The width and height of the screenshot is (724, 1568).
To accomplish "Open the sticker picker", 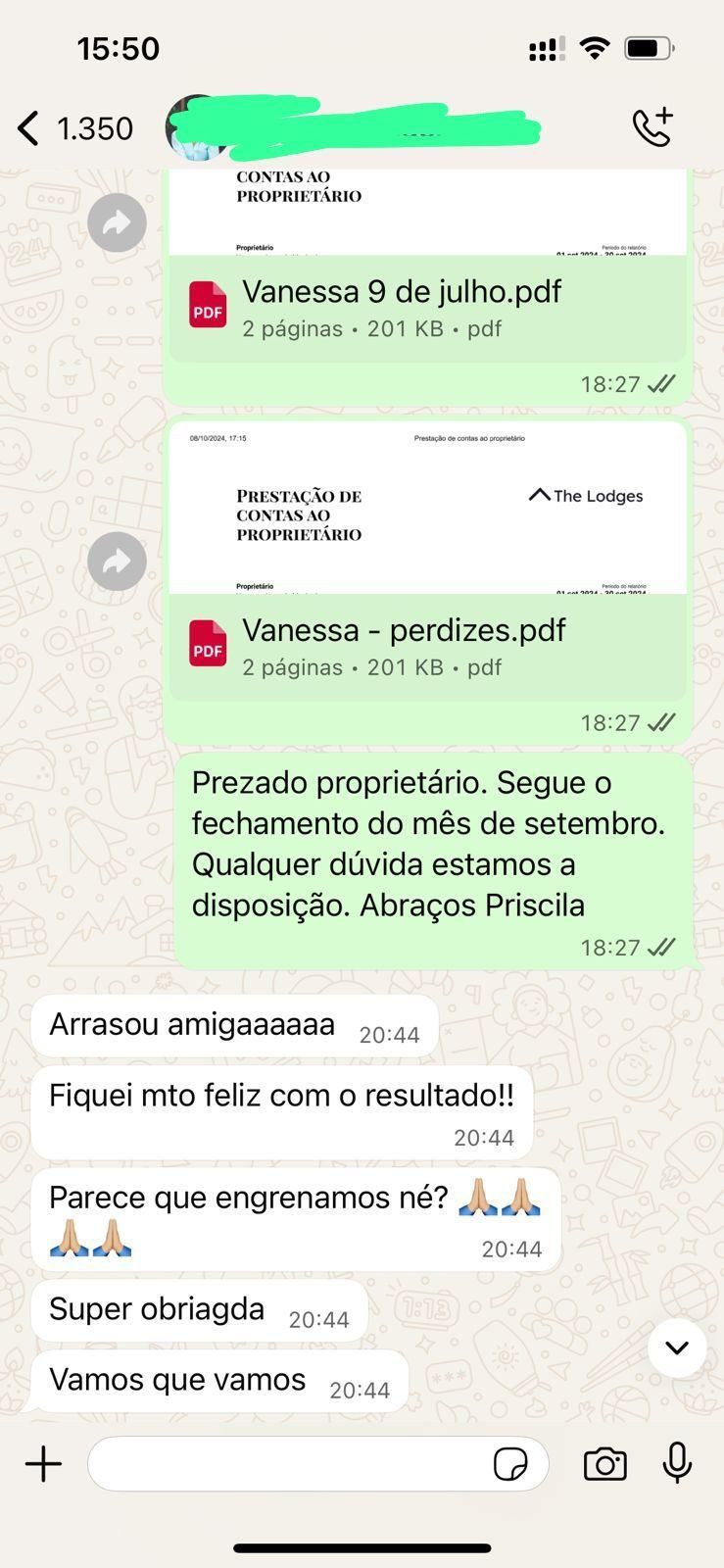I will 510,1464.
